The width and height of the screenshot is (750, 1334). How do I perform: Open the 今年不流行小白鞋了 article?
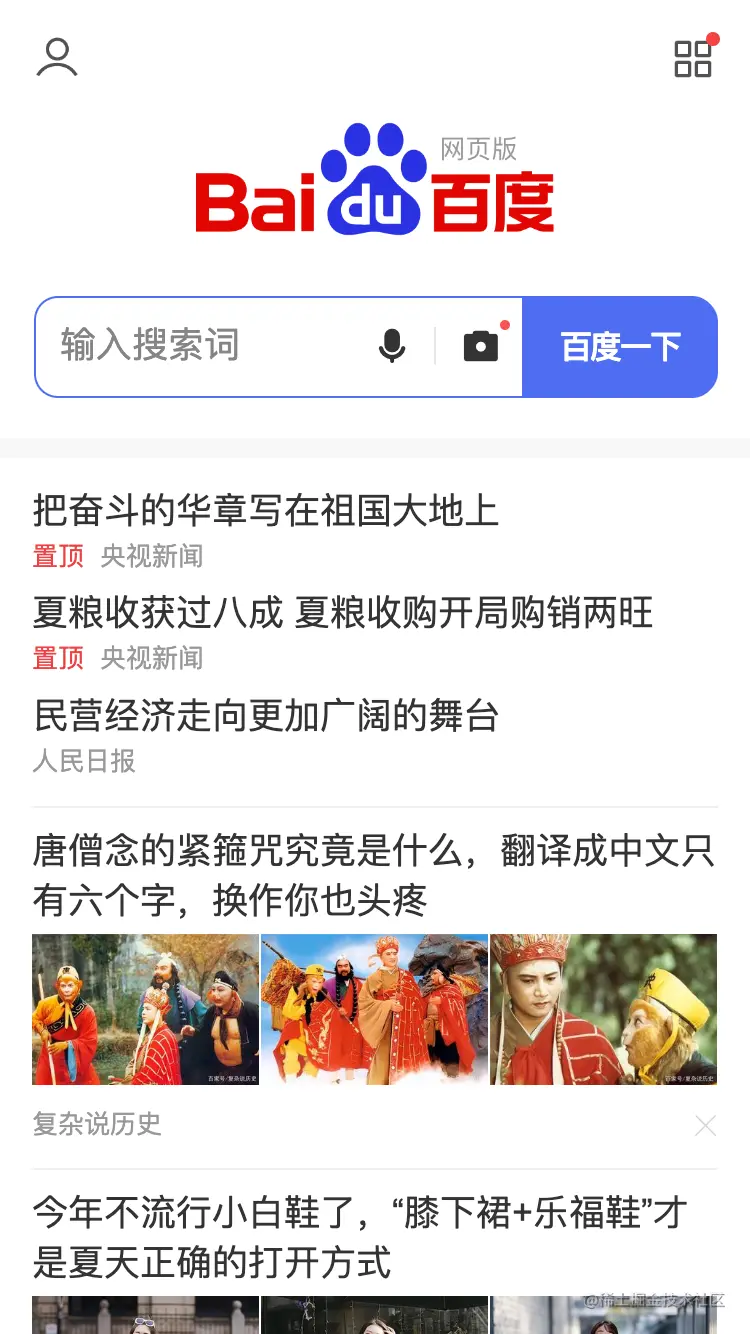tap(360, 1237)
